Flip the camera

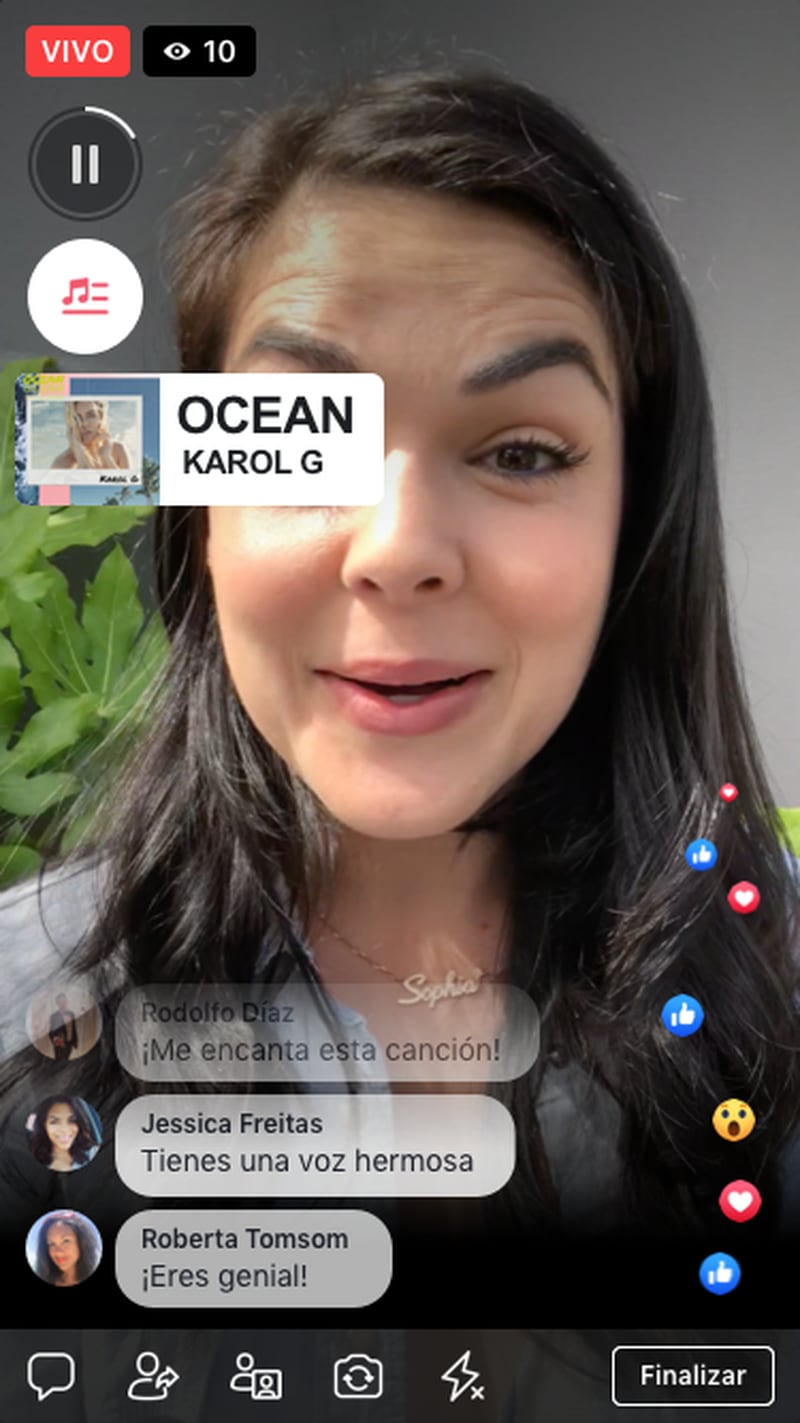[358, 1376]
